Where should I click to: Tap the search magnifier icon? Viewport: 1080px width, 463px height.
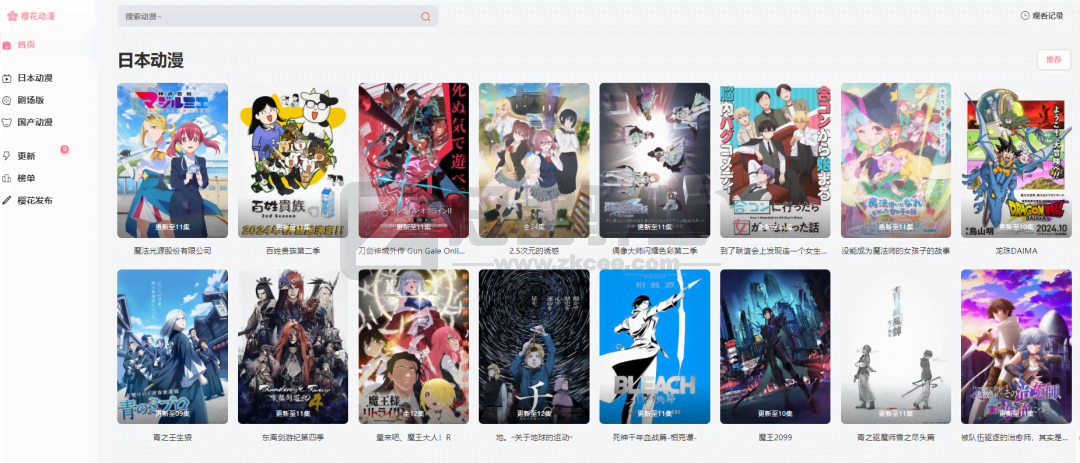pyautogui.click(x=426, y=17)
